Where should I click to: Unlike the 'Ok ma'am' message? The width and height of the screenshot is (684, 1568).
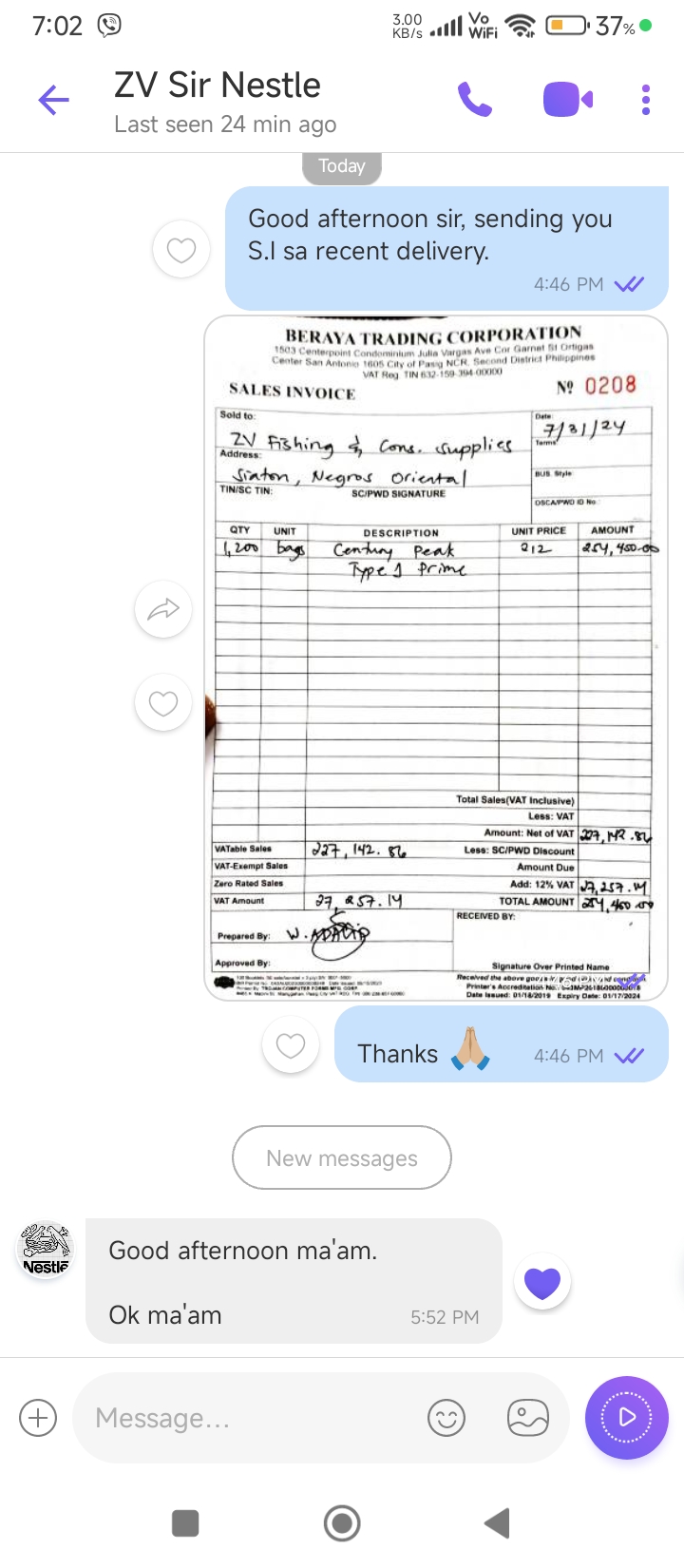[x=542, y=1282]
